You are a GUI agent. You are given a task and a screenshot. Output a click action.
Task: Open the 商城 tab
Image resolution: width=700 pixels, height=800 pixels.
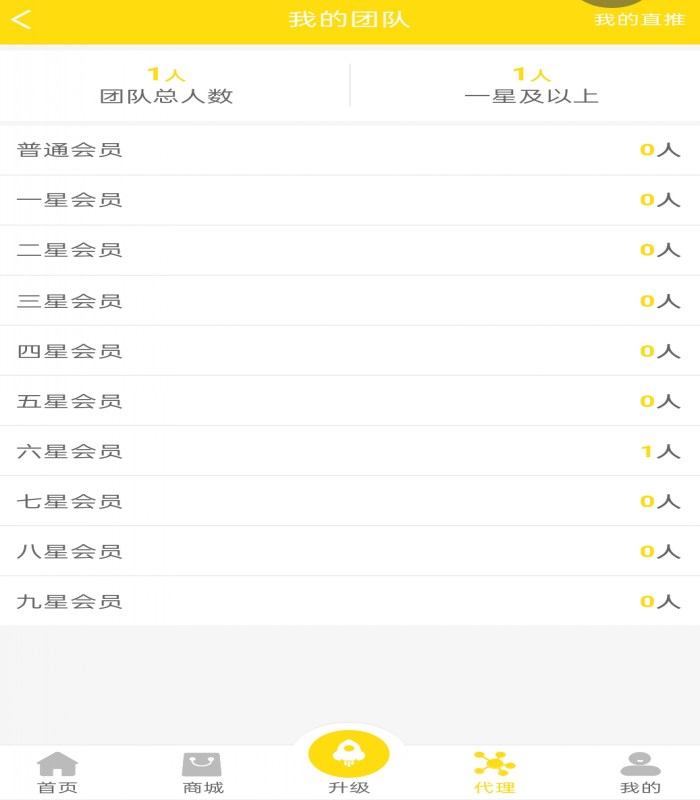pos(202,773)
